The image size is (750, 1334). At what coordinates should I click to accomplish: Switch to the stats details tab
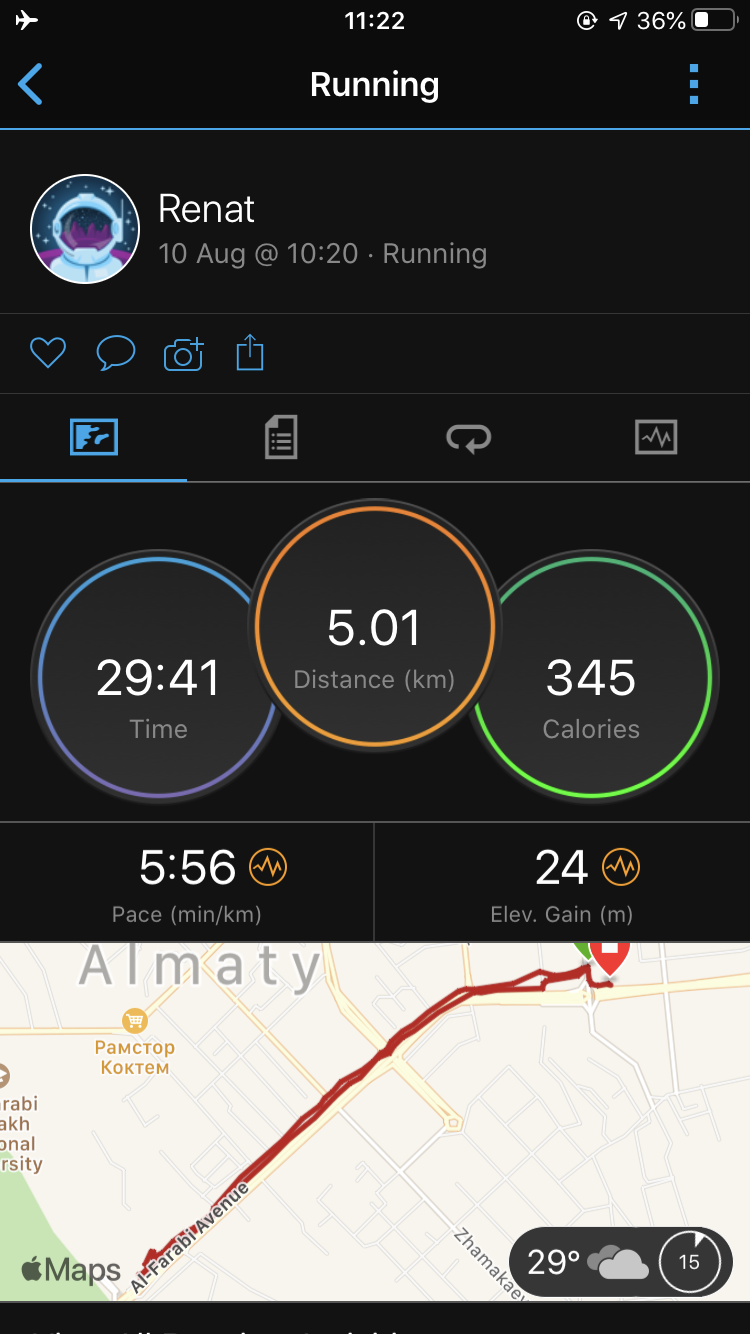click(x=281, y=438)
